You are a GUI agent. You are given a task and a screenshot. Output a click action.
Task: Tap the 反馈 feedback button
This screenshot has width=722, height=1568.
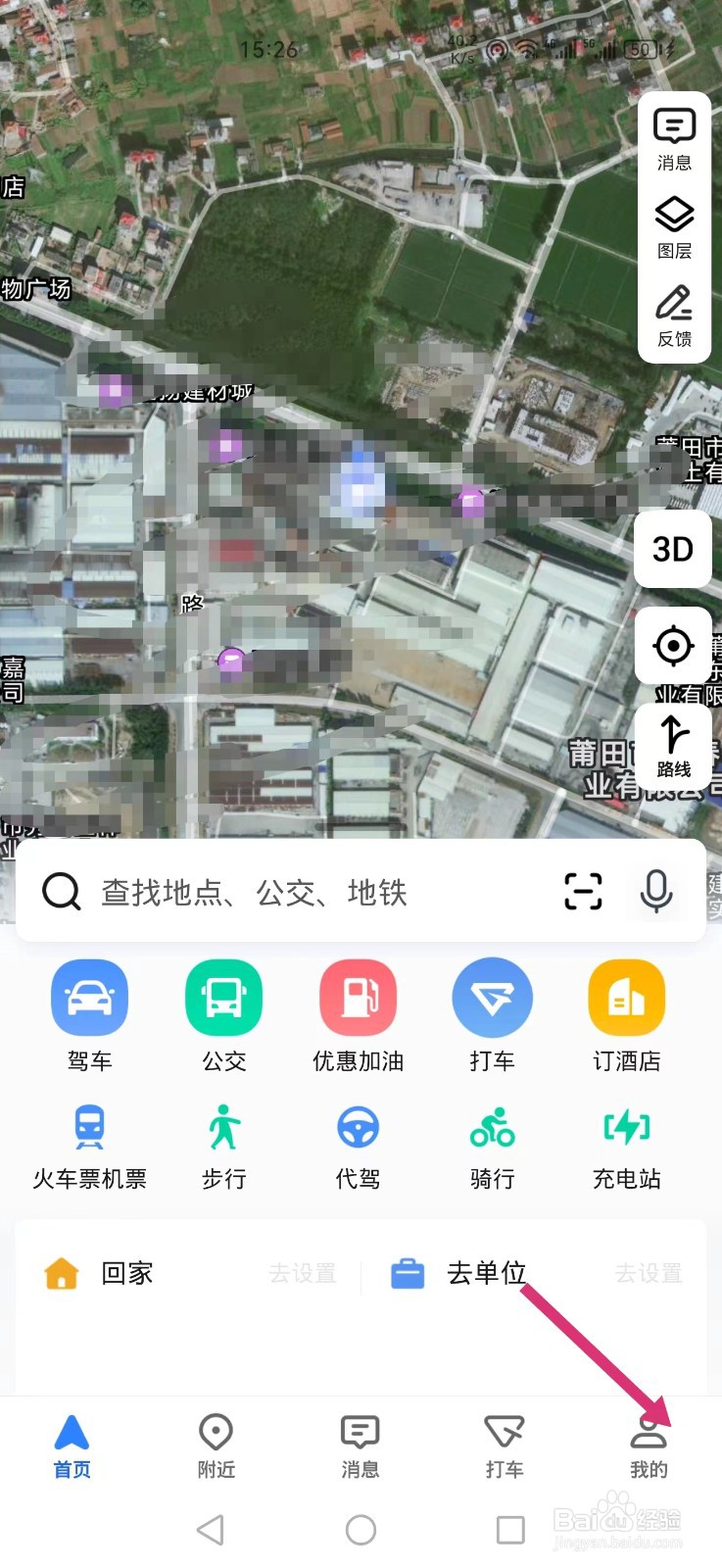(674, 316)
